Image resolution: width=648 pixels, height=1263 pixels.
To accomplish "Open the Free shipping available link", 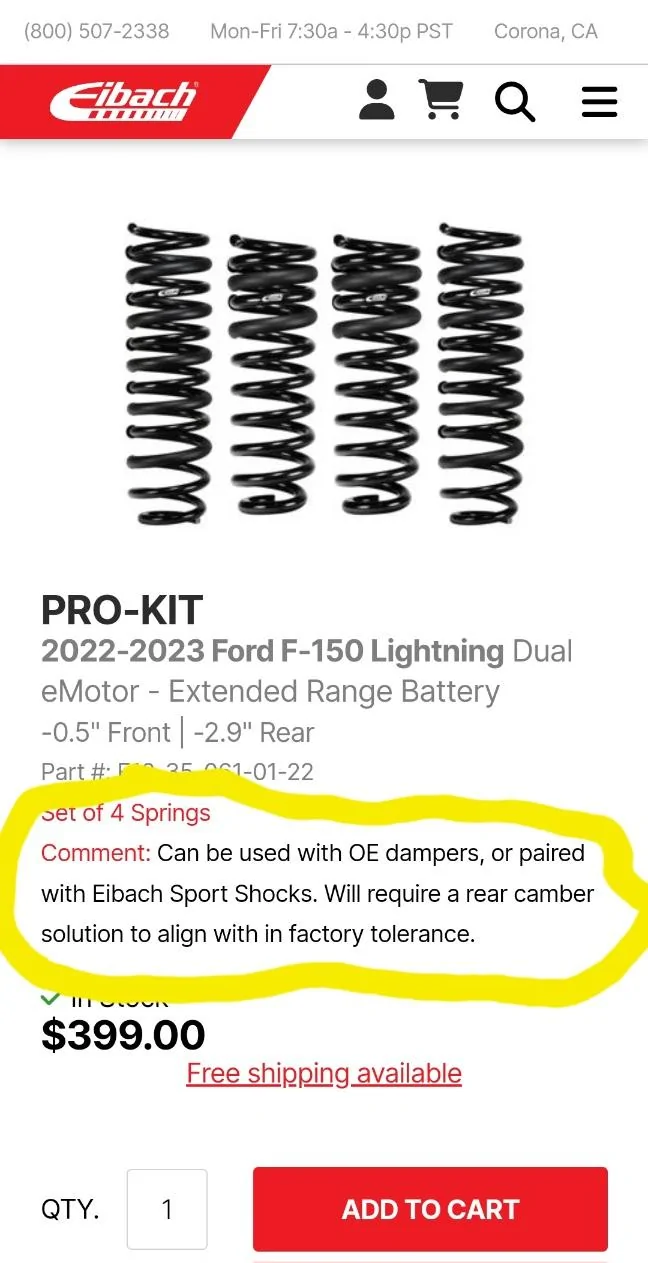I will tap(324, 1073).
